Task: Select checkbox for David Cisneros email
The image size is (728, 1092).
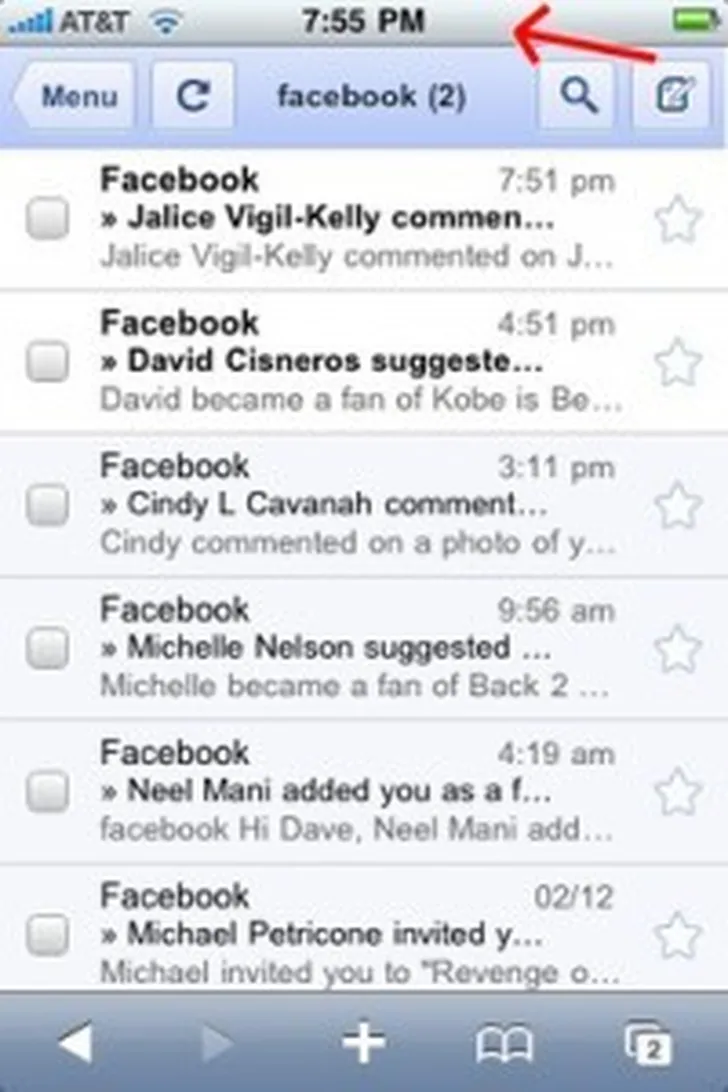Action: 47,361
